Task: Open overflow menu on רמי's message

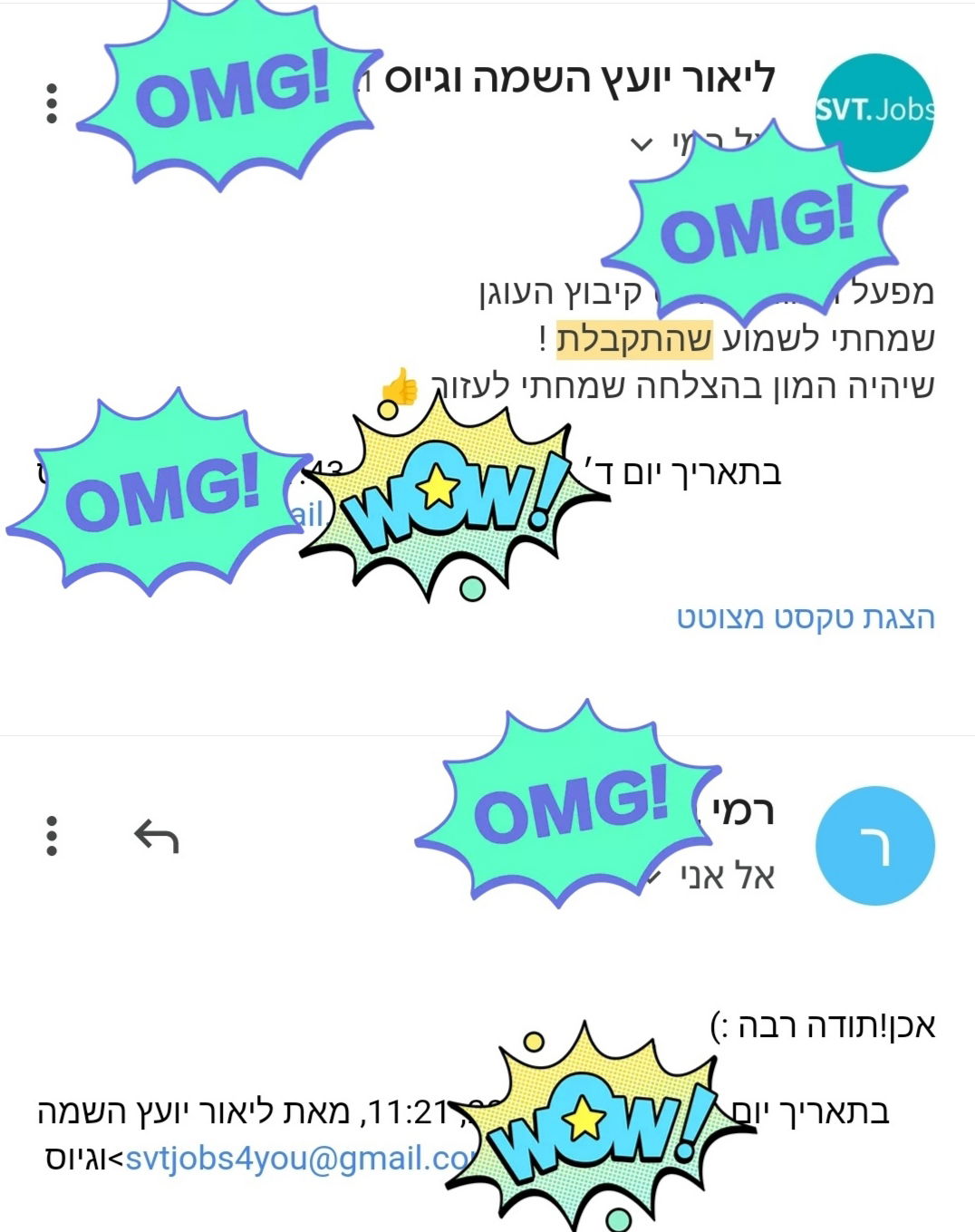Action: pyautogui.click(x=52, y=836)
